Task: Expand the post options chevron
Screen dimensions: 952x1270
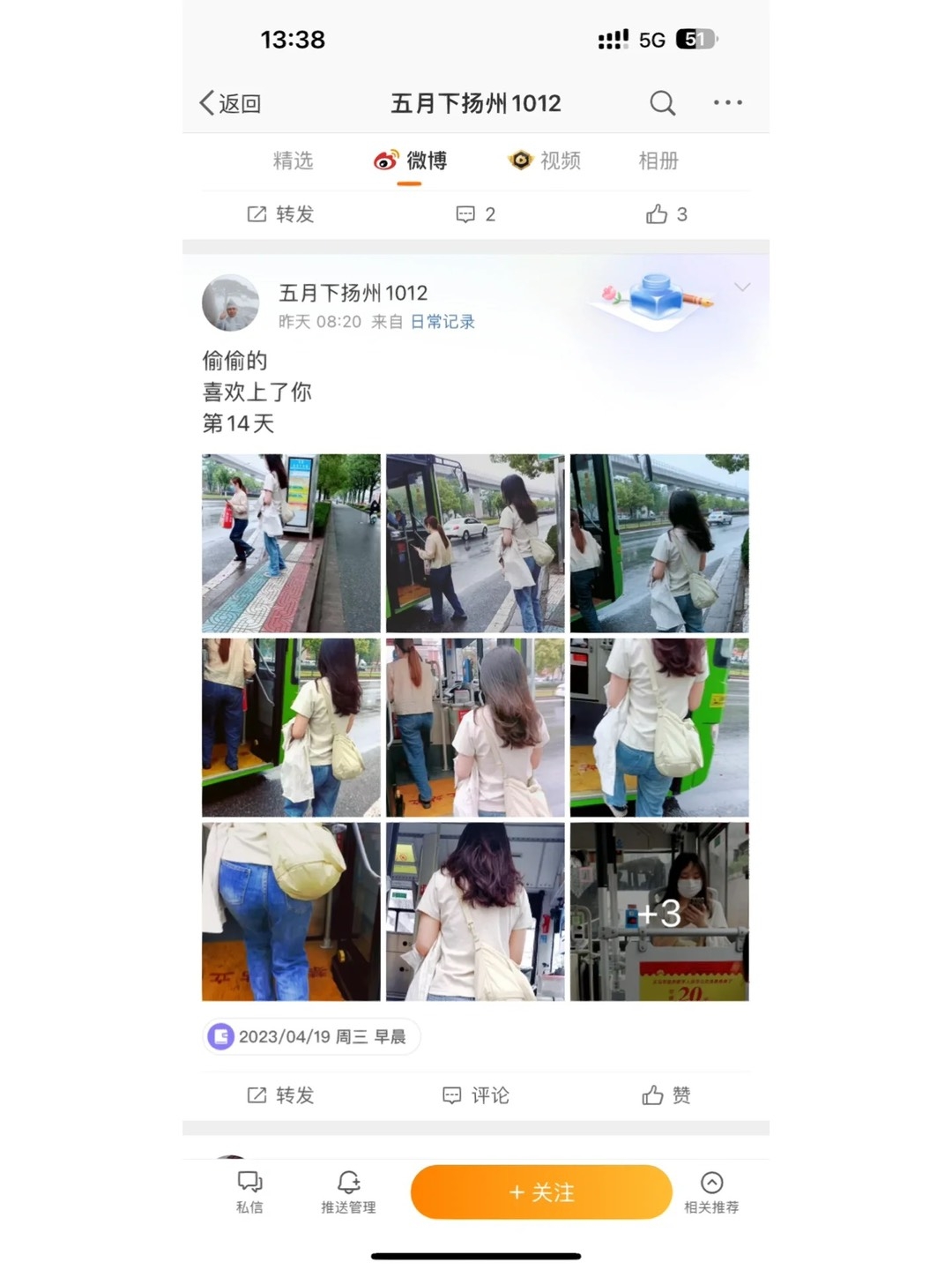Action: [742, 288]
